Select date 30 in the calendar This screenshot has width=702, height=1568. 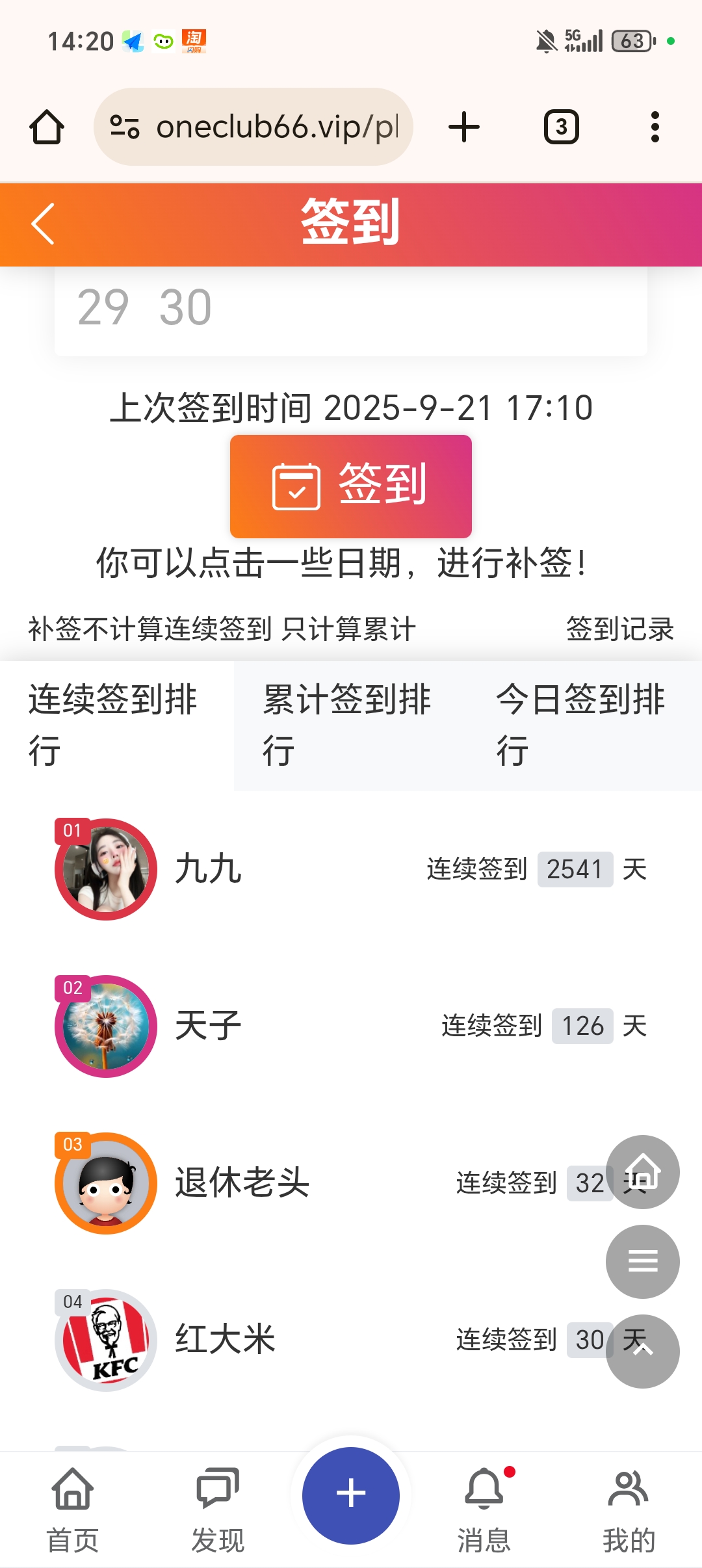point(185,307)
